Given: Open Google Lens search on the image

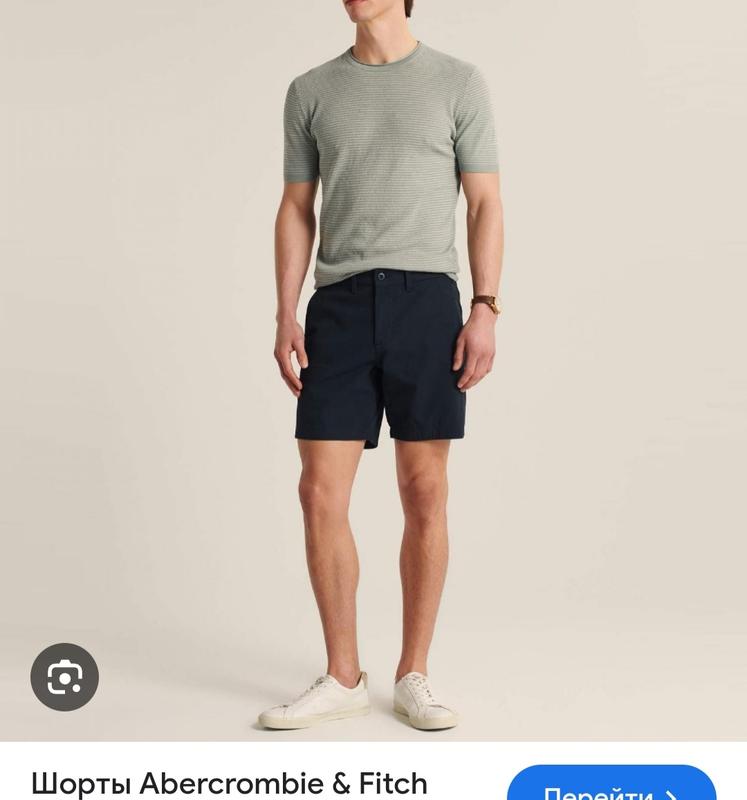Looking at the screenshot, I should tap(65, 677).
